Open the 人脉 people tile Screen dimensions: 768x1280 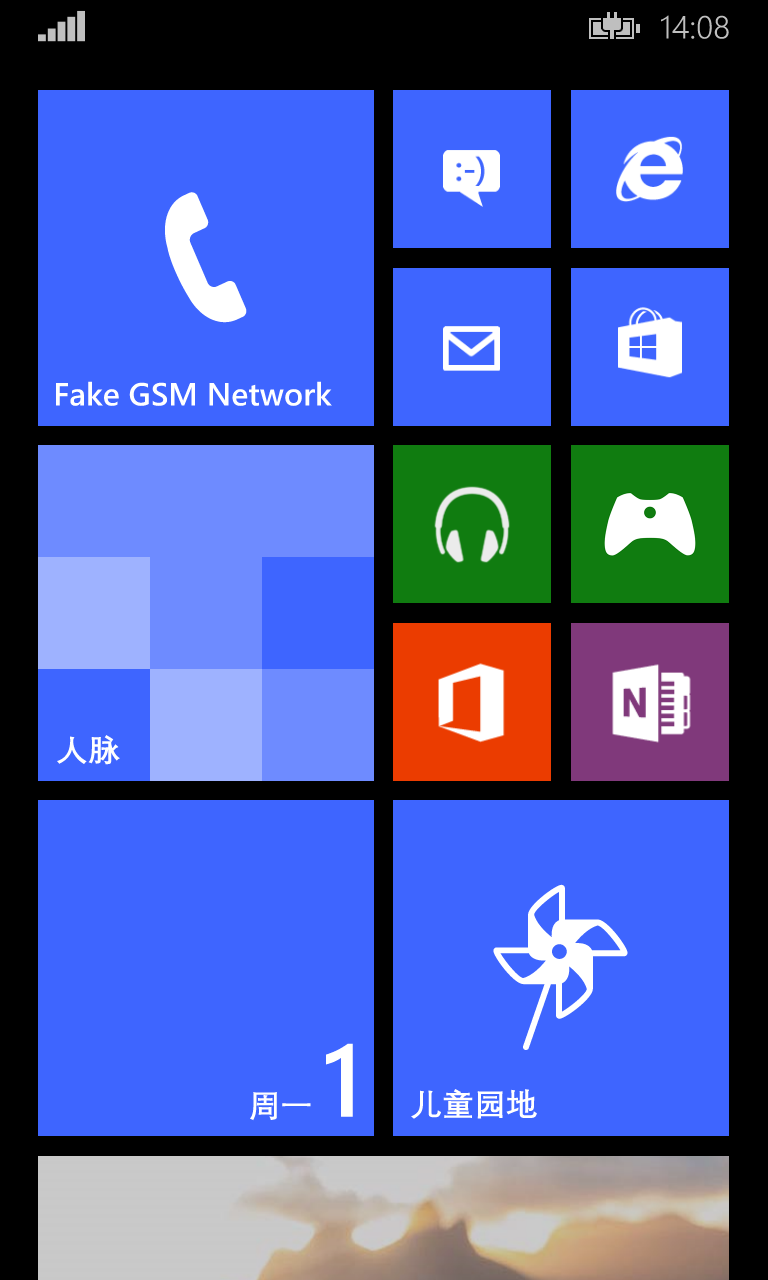point(205,612)
